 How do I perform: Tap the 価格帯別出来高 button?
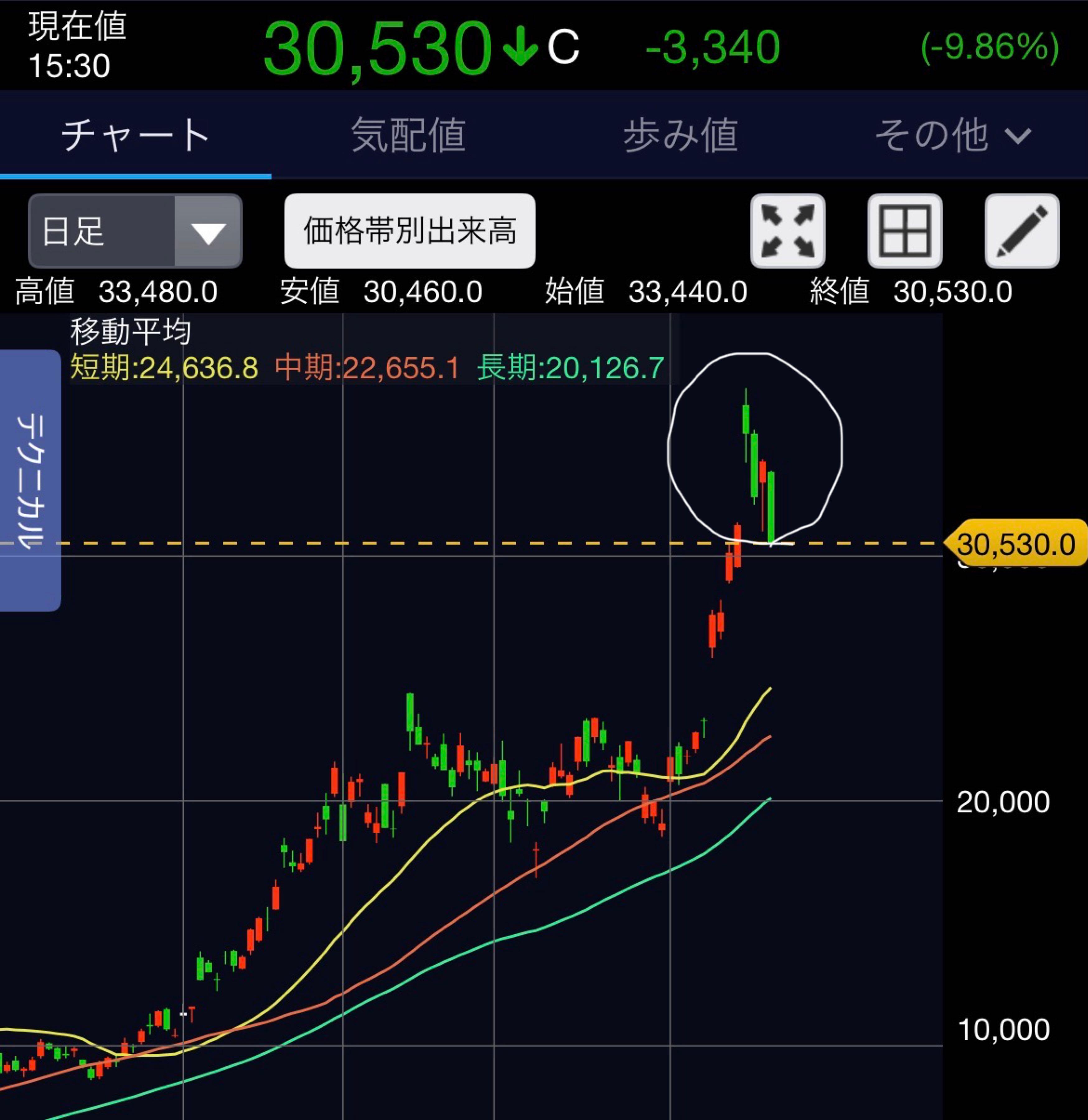point(409,231)
